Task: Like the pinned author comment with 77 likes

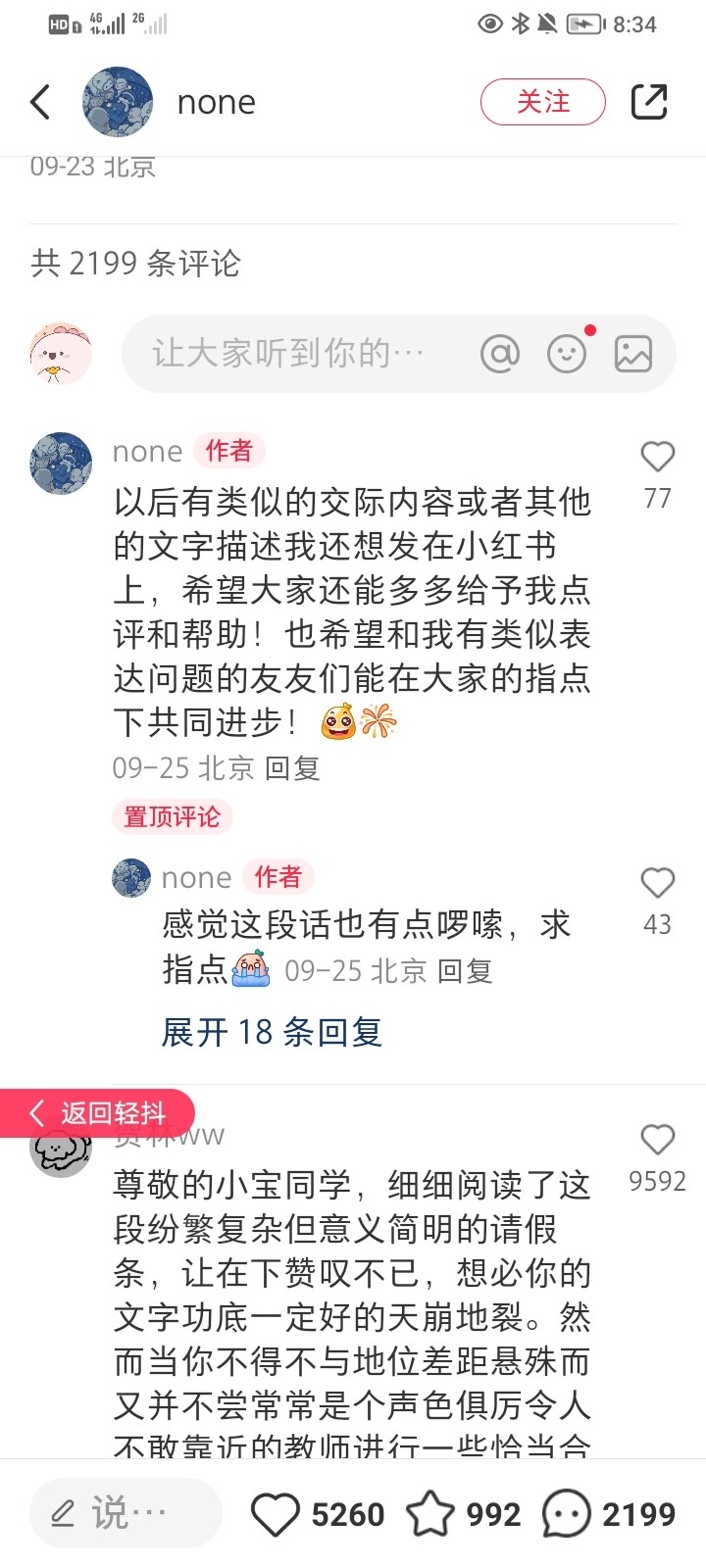Action: coord(657,457)
